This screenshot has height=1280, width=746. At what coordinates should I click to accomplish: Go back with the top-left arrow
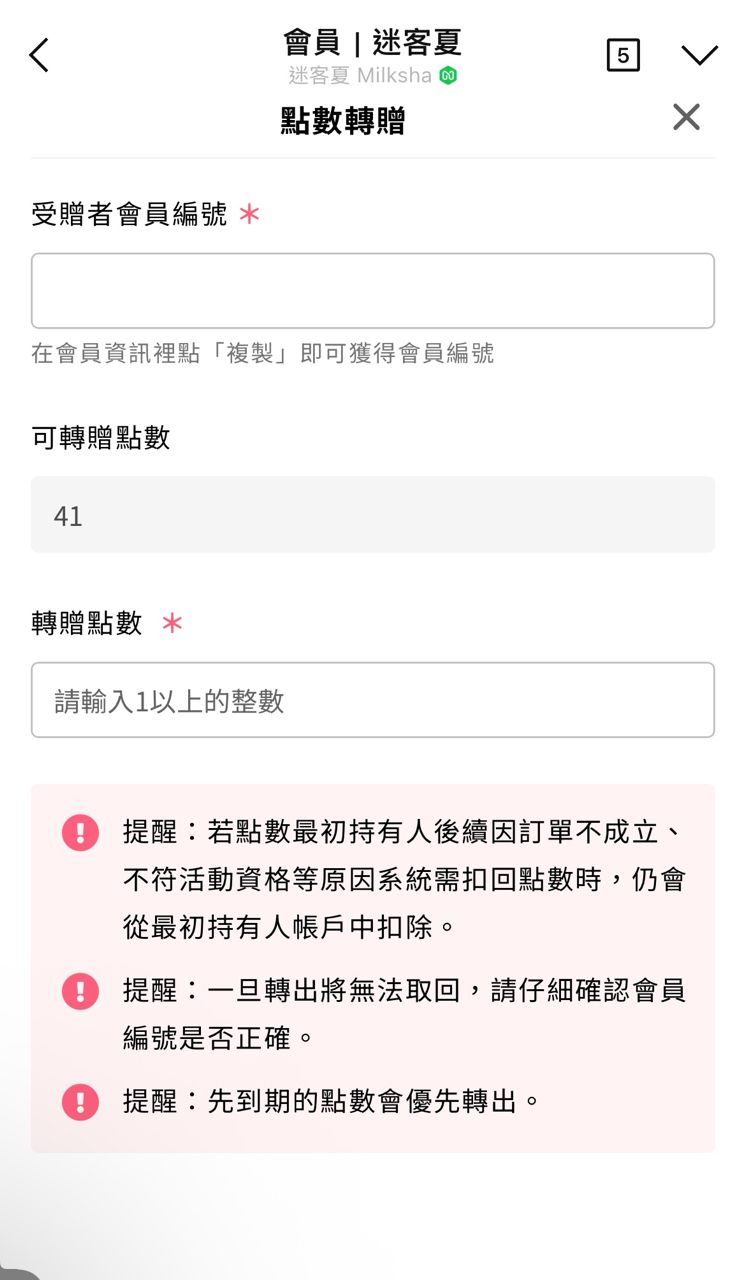point(39,55)
